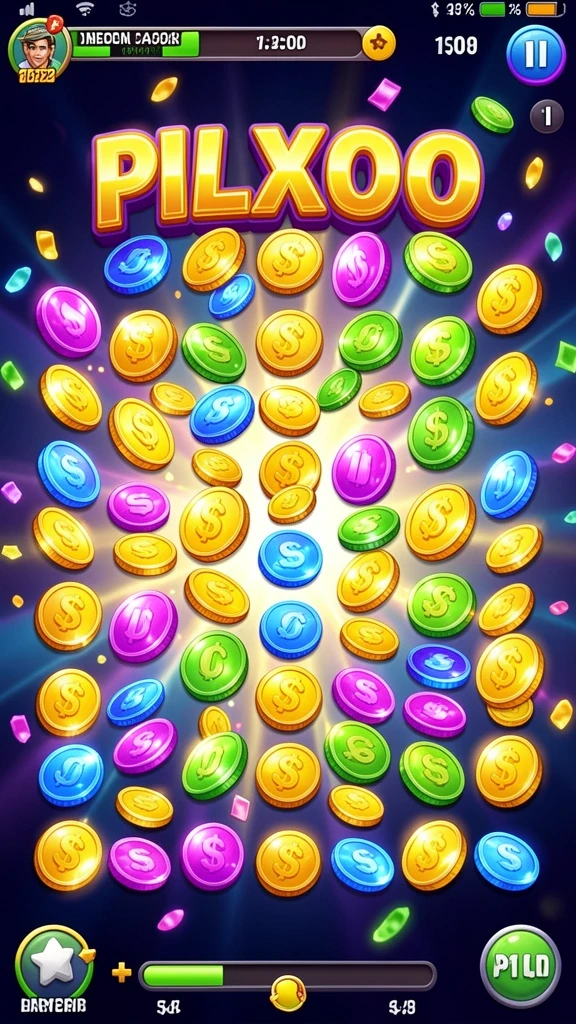The image size is (576, 1024).
Task: Open the player avatar profile
Action: tap(39, 50)
